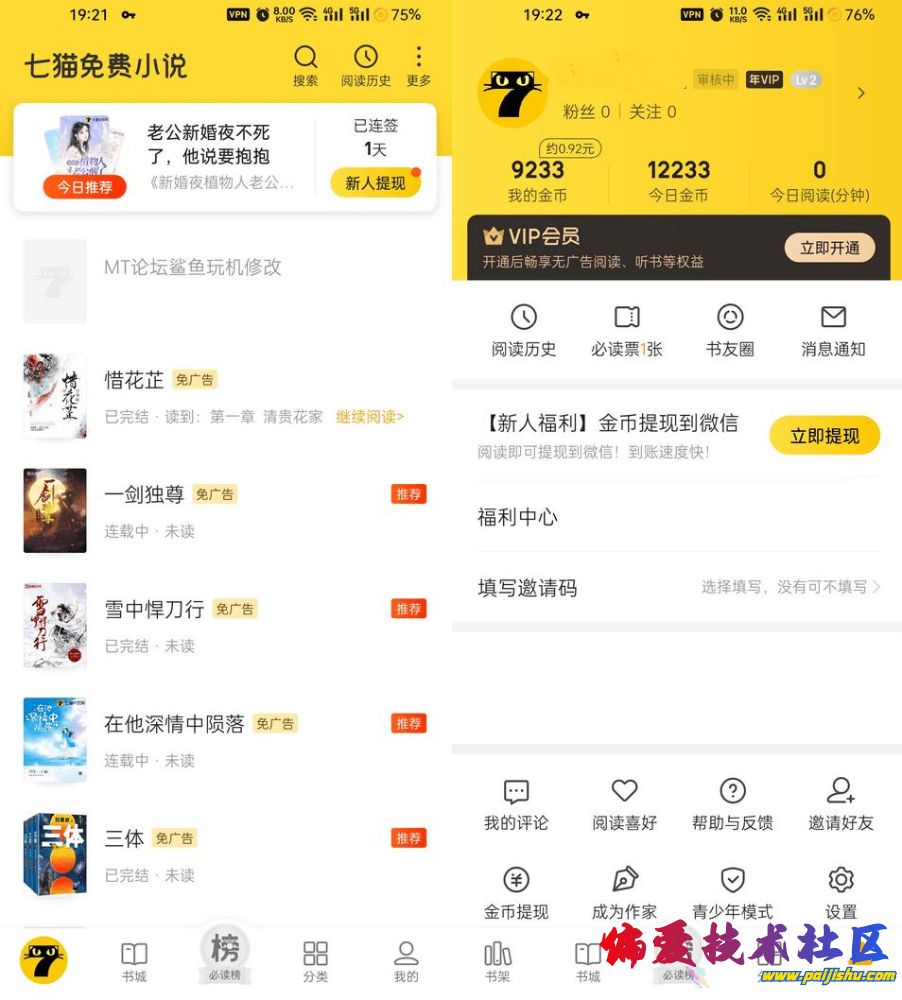Screen dimensions: 902x1000
Task: Switch to the 我的 tab
Action: click(406, 961)
